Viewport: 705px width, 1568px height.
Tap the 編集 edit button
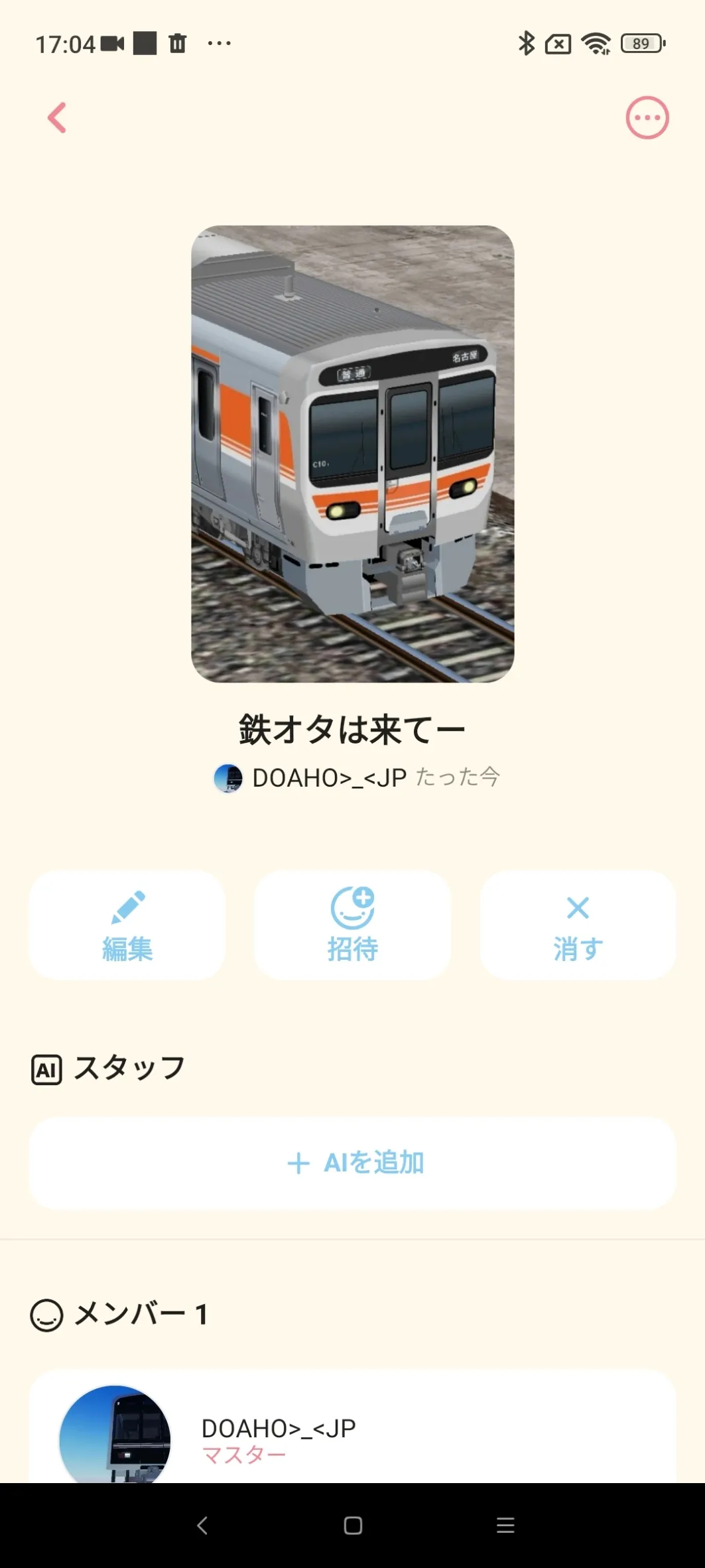pos(127,925)
